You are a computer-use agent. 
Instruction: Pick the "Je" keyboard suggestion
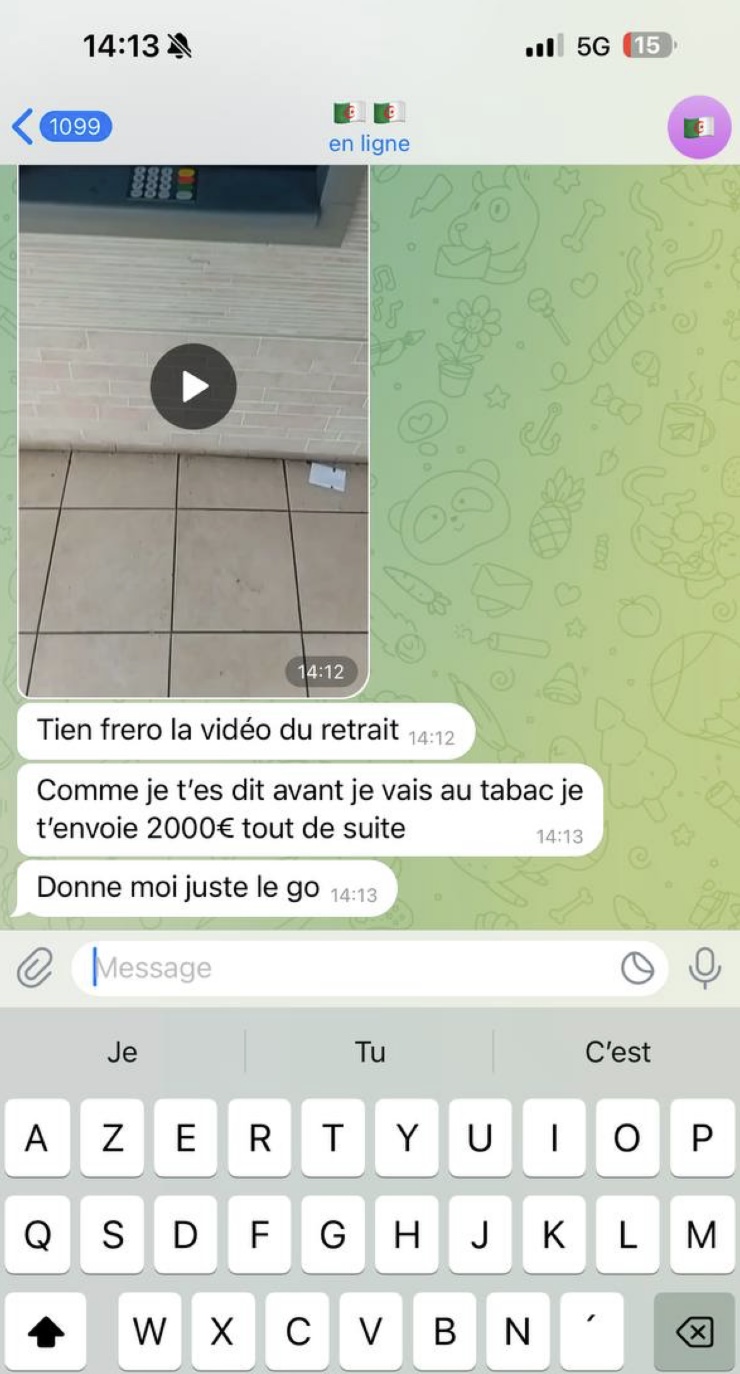pos(122,1052)
